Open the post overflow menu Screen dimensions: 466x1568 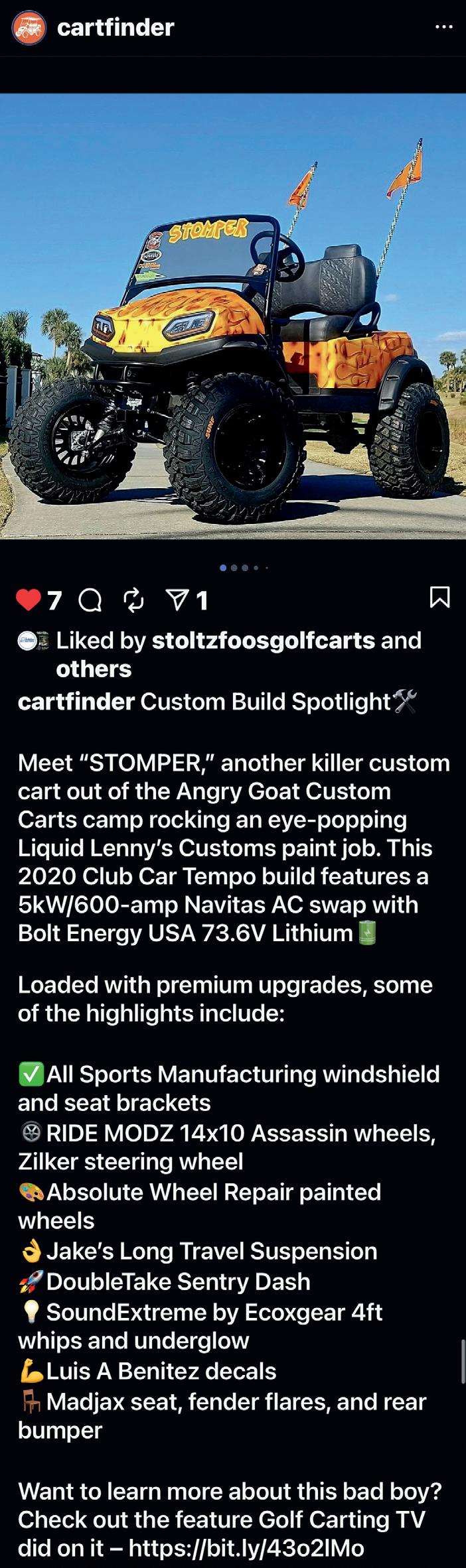coord(443,27)
